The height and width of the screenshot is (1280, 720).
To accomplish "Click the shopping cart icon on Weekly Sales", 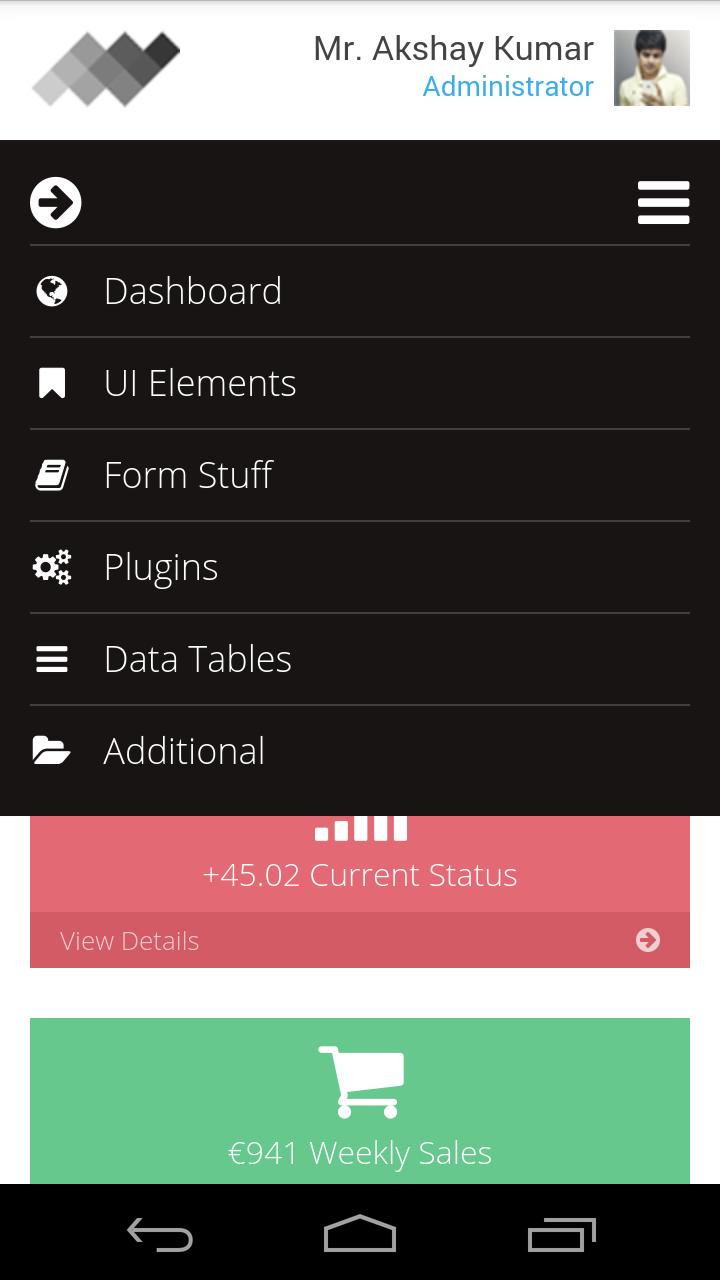I will tap(360, 1080).
